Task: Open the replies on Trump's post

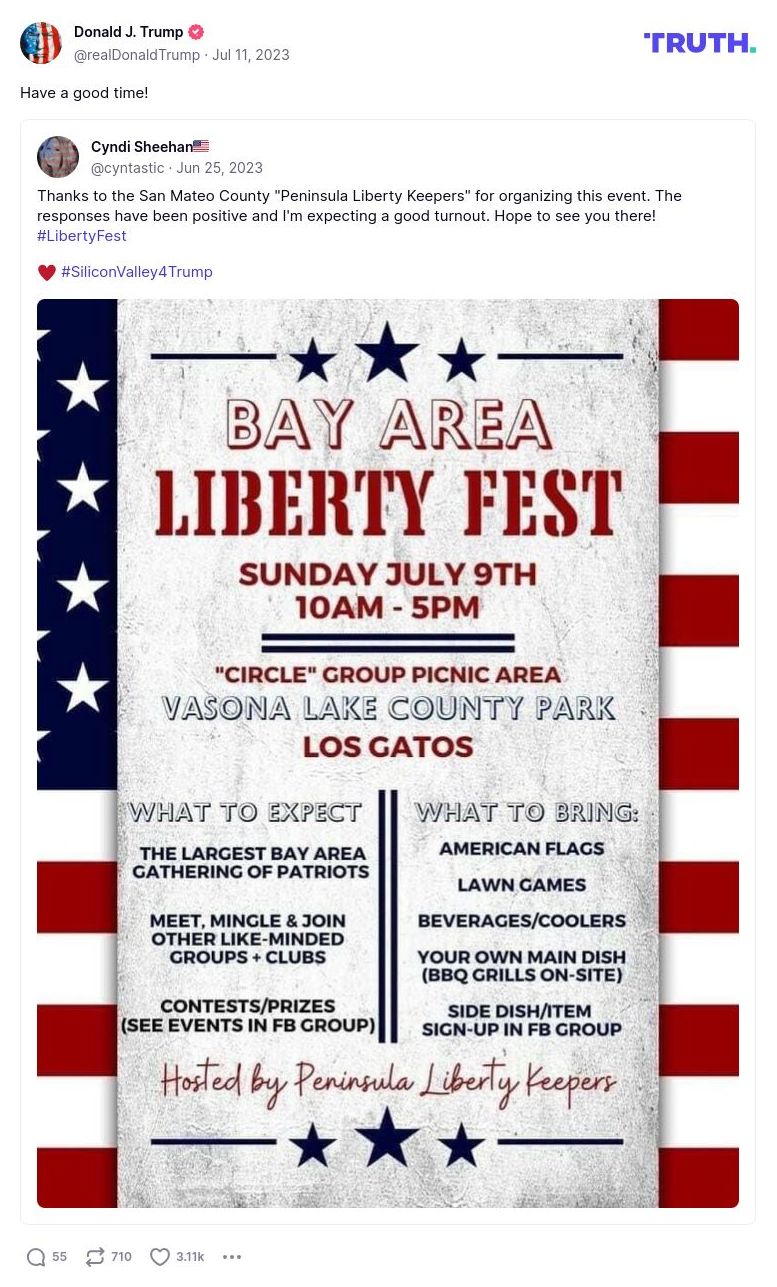Action: click(36, 1257)
